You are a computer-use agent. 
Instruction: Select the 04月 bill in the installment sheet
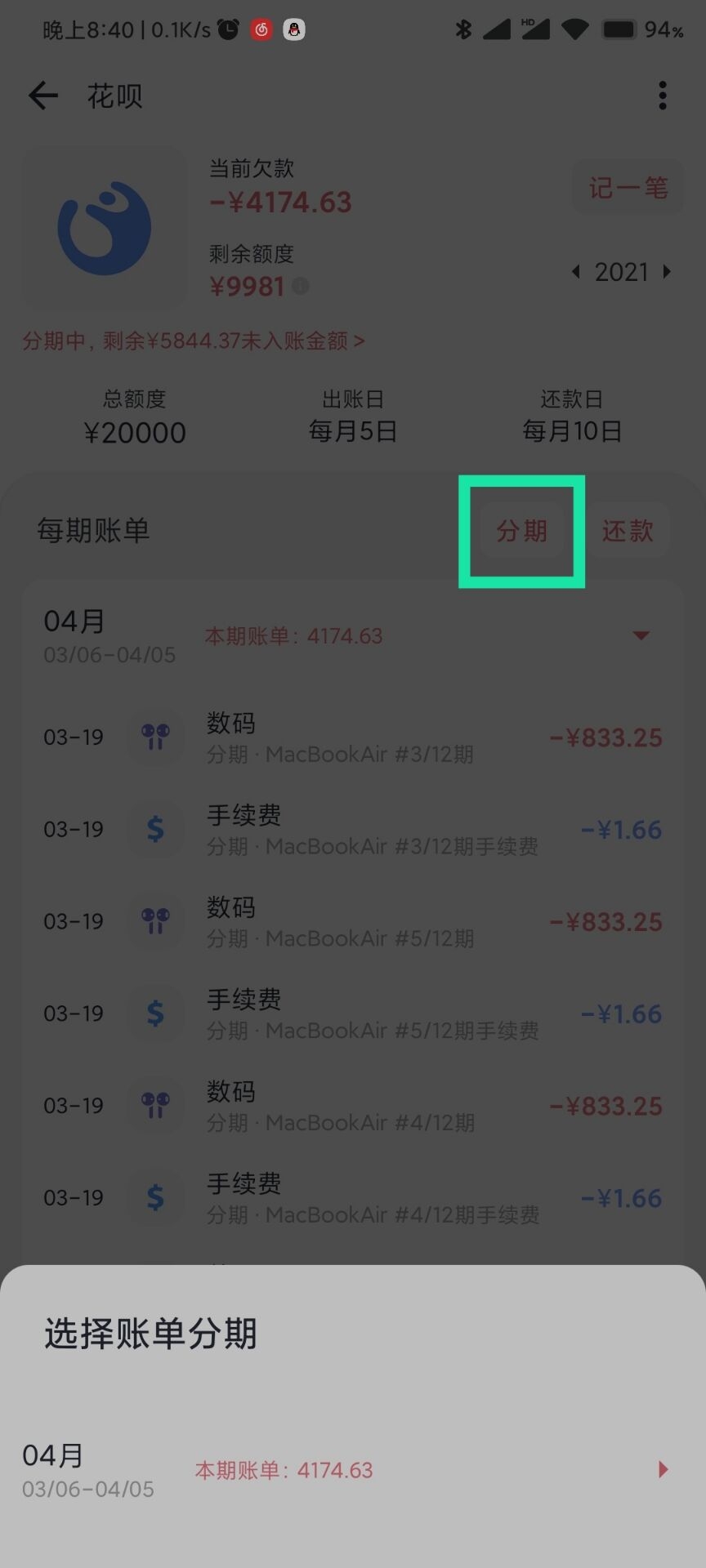point(351,1470)
